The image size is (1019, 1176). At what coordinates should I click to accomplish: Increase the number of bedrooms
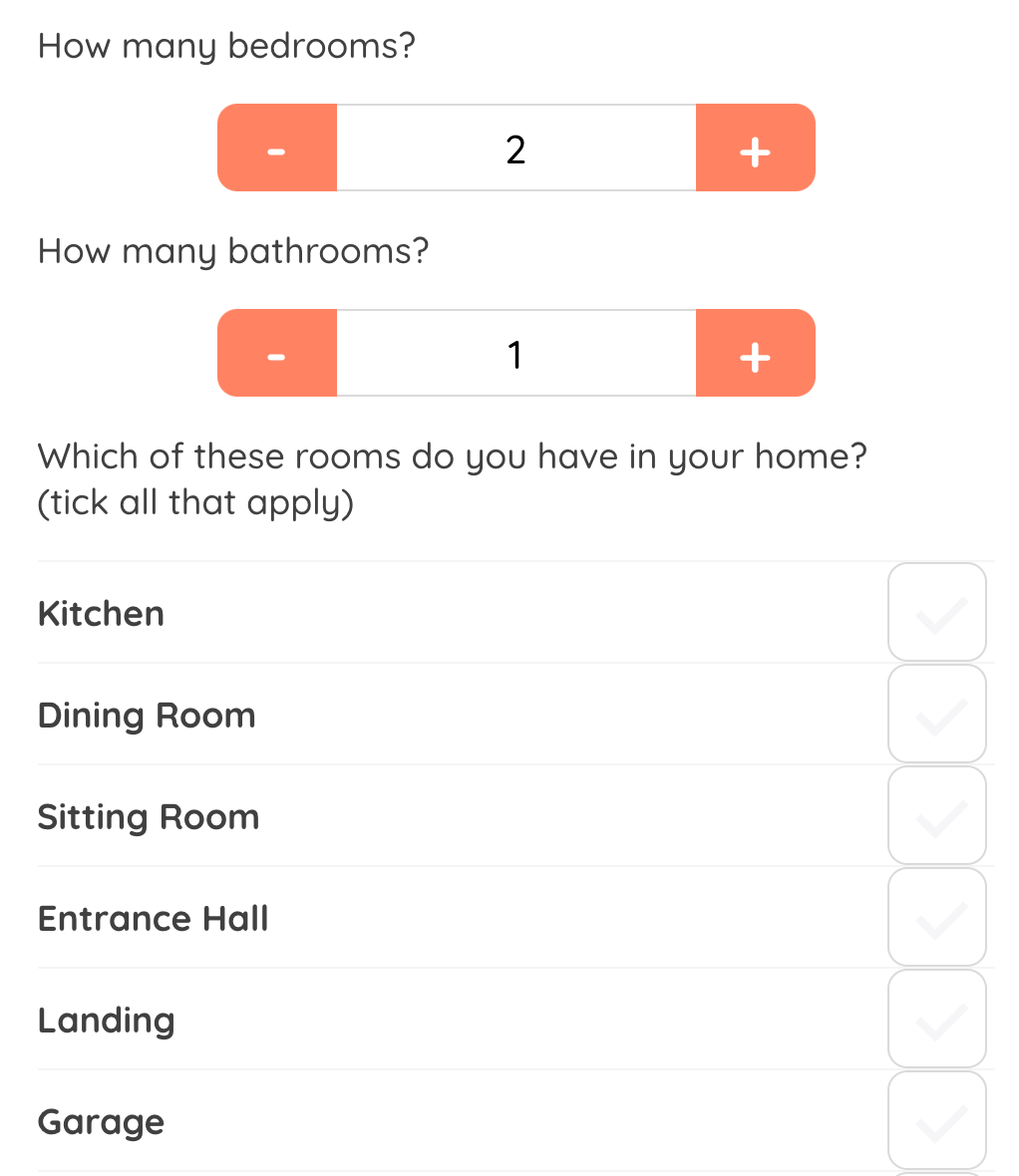coord(755,147)
